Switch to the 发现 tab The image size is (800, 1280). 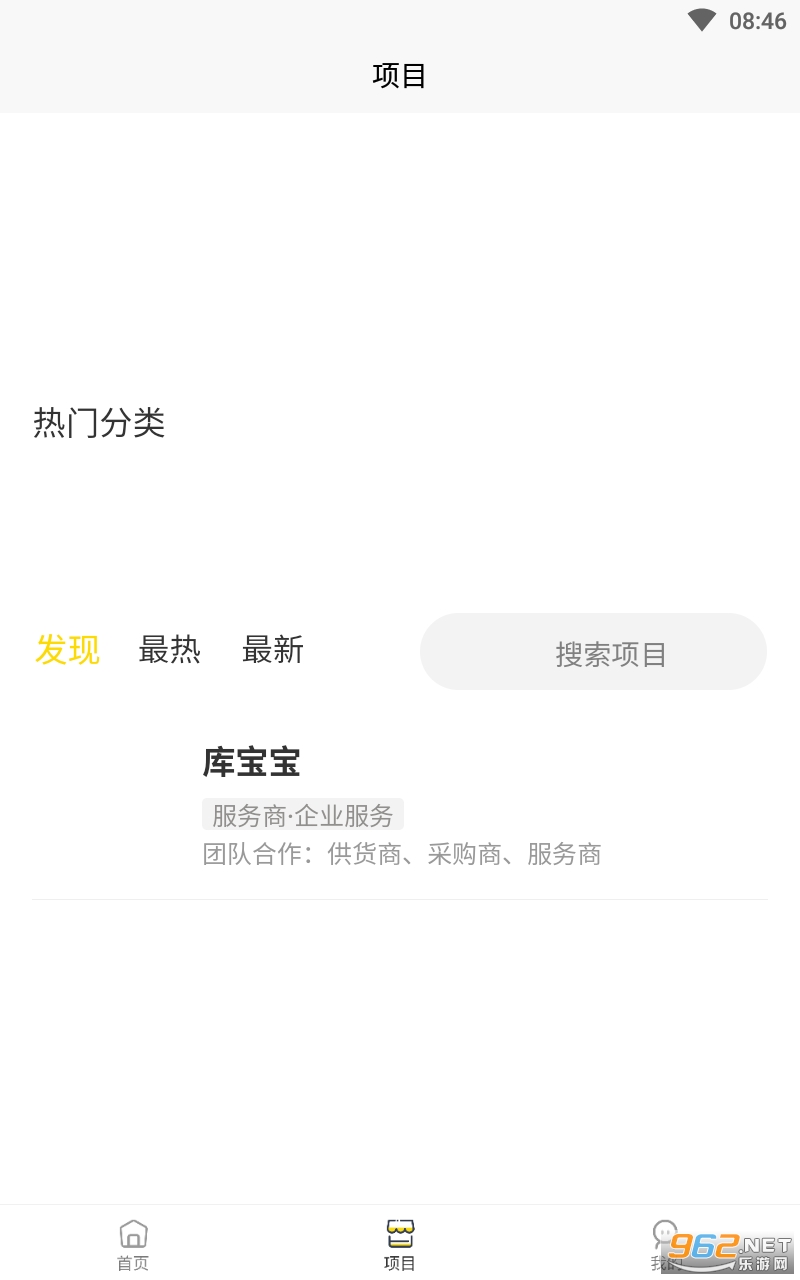click(68, 650)
